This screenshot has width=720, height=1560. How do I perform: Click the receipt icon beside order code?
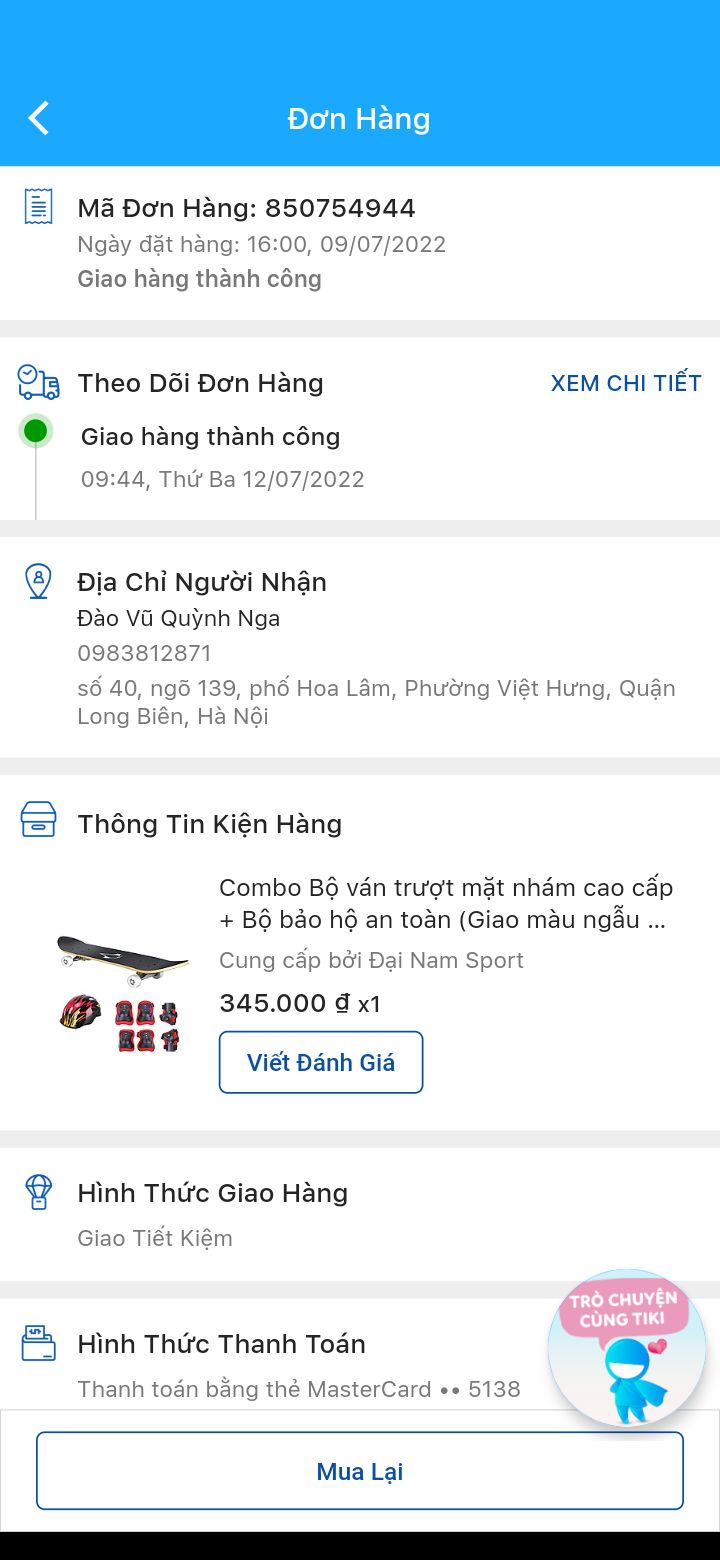coord(38,206)
